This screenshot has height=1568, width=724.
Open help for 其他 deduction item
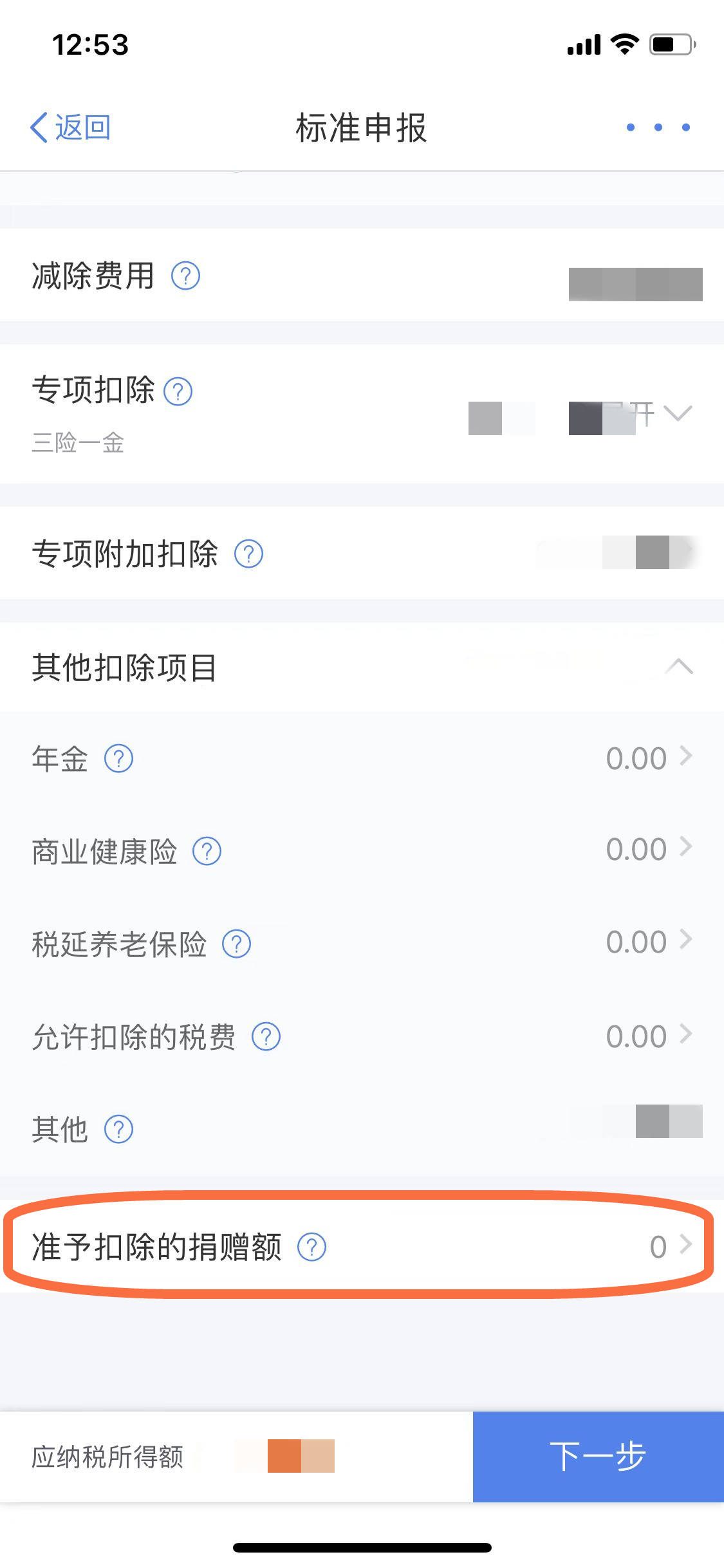coord(118,1128)
